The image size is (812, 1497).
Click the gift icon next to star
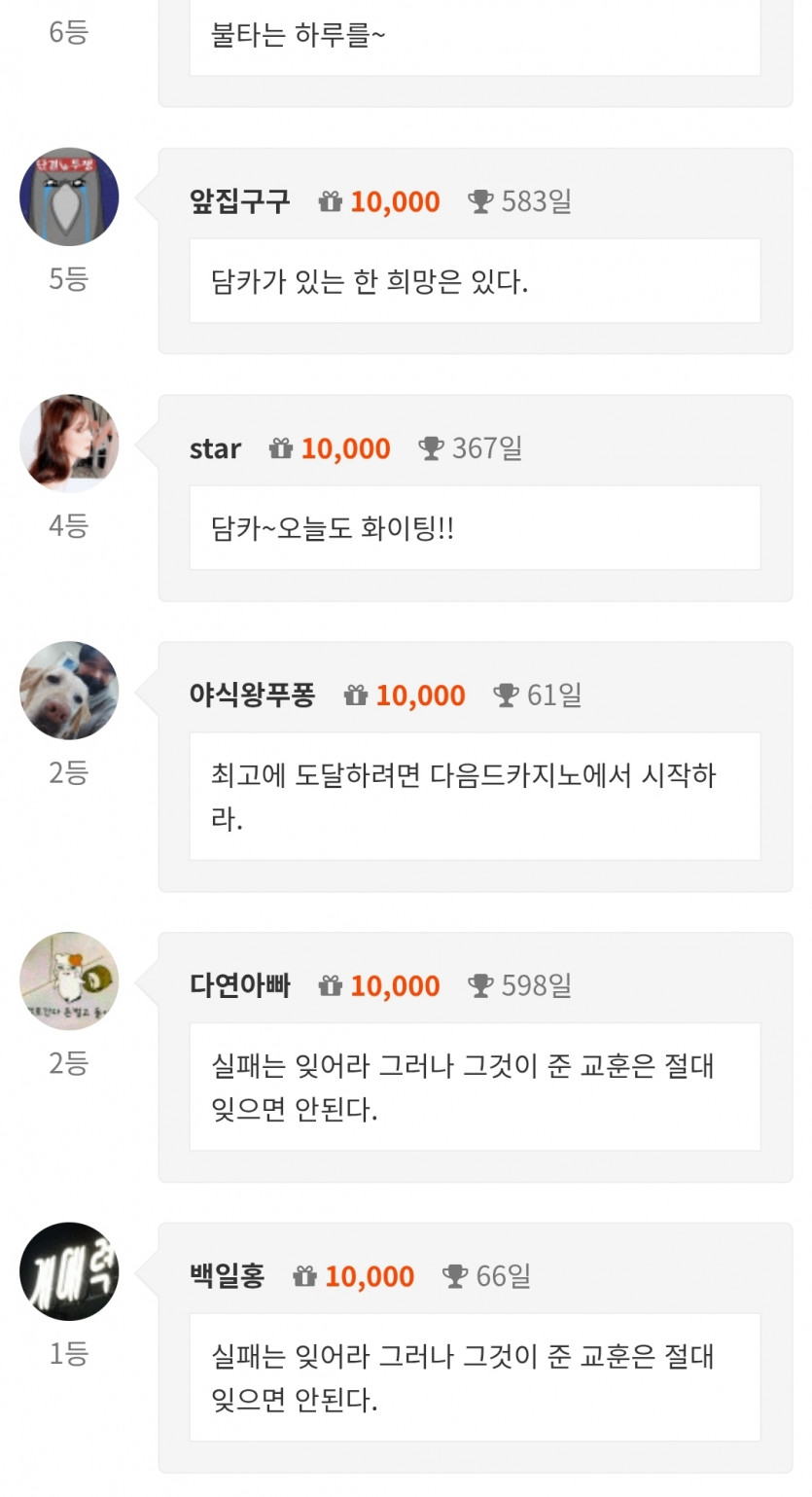(x=280, y=448)
